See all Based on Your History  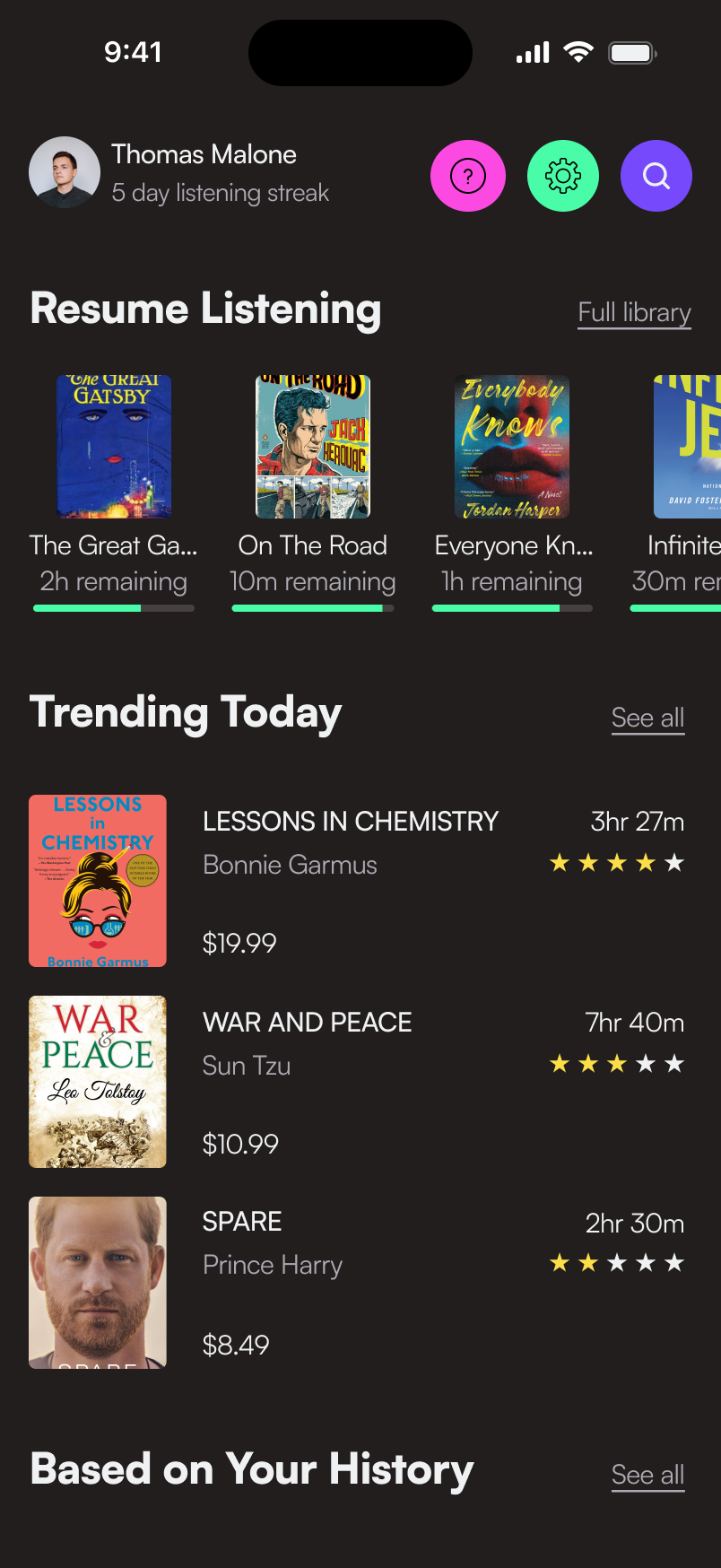pyautogui.click(x=647, y=1476)
